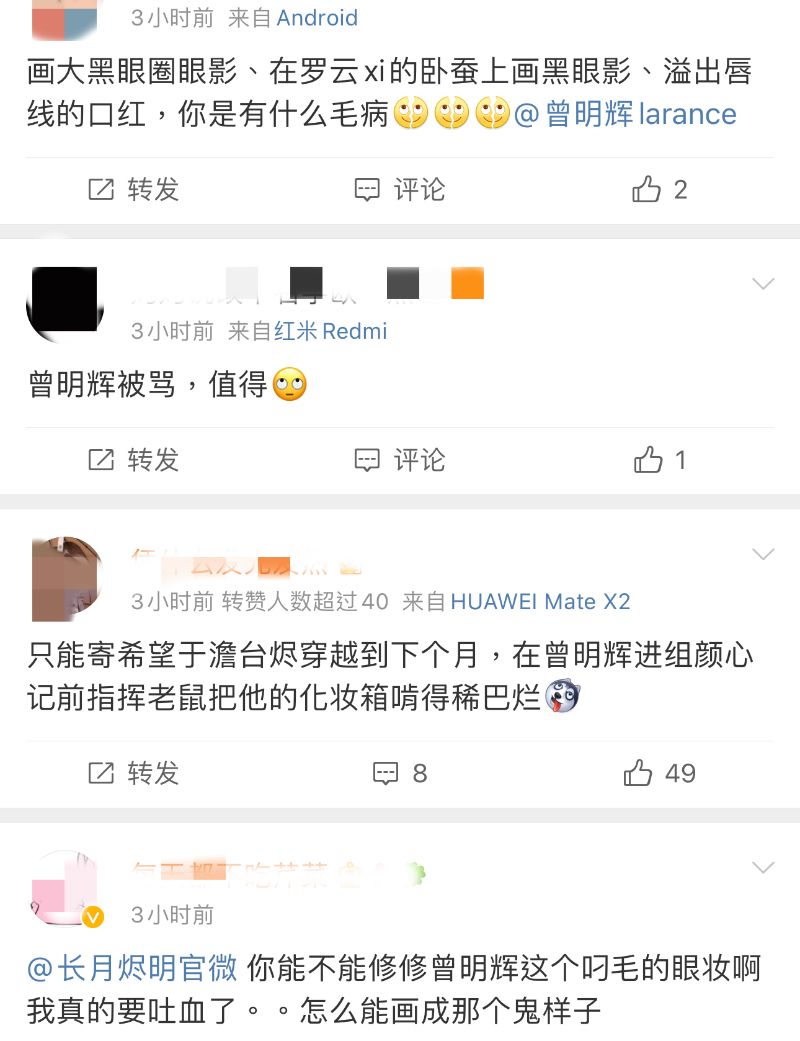This screenshot has width=800, height=1041.
Task: Like the post with 2 likes
Action: click(x=660, y=189)
